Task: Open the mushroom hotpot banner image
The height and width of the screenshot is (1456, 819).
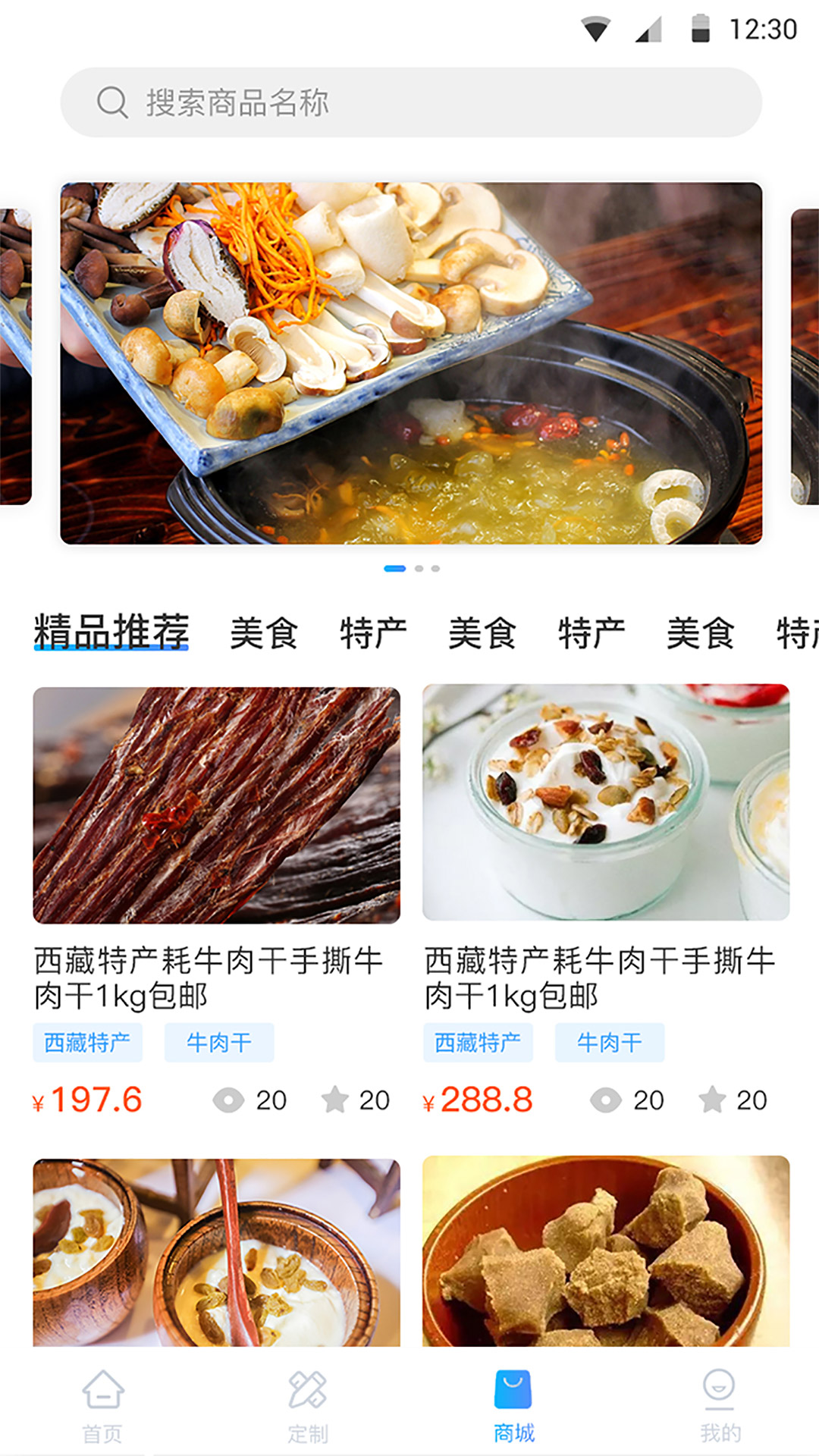Action: pyautogui.click(x=409, y=360)
